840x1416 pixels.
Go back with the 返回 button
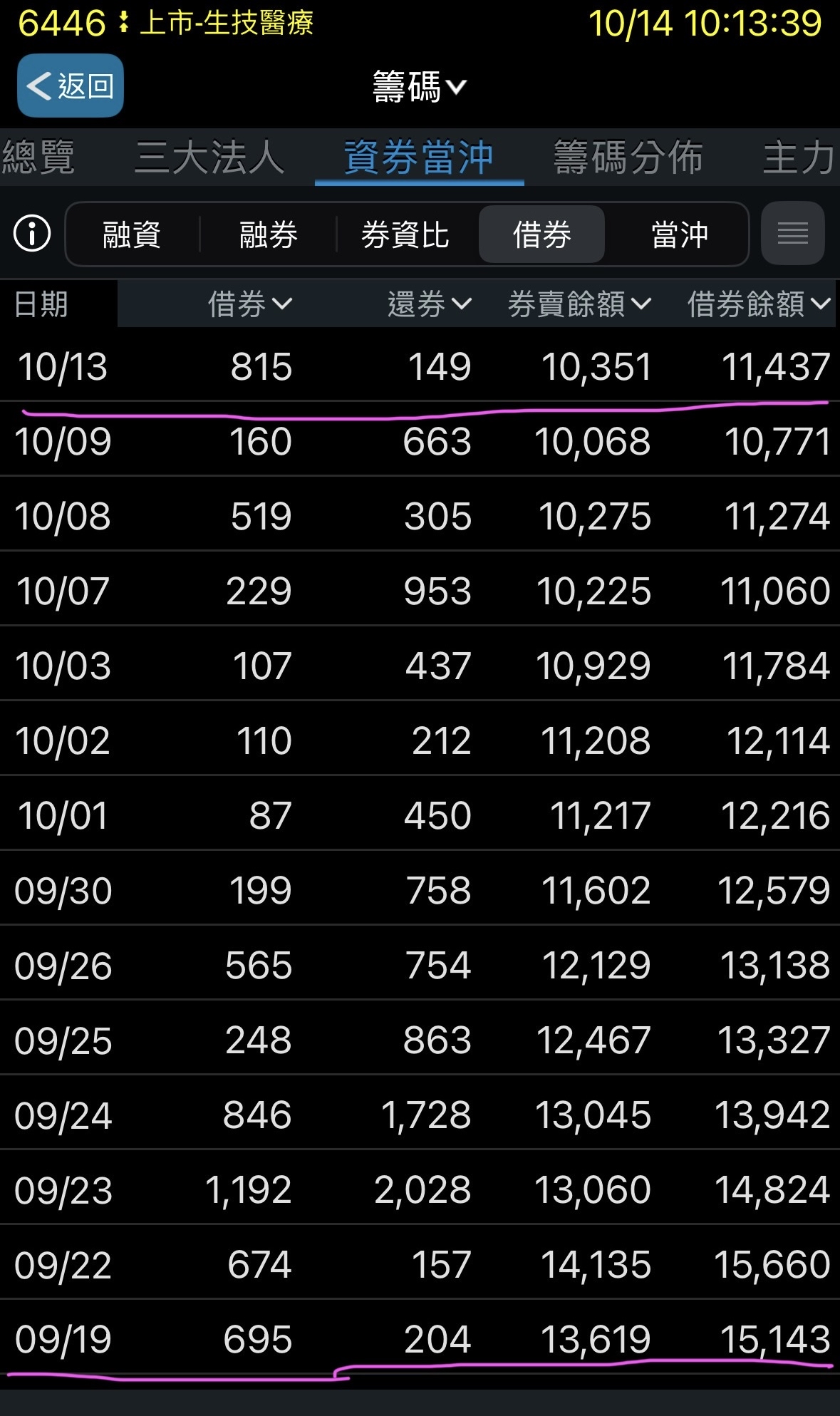(70, 86)
